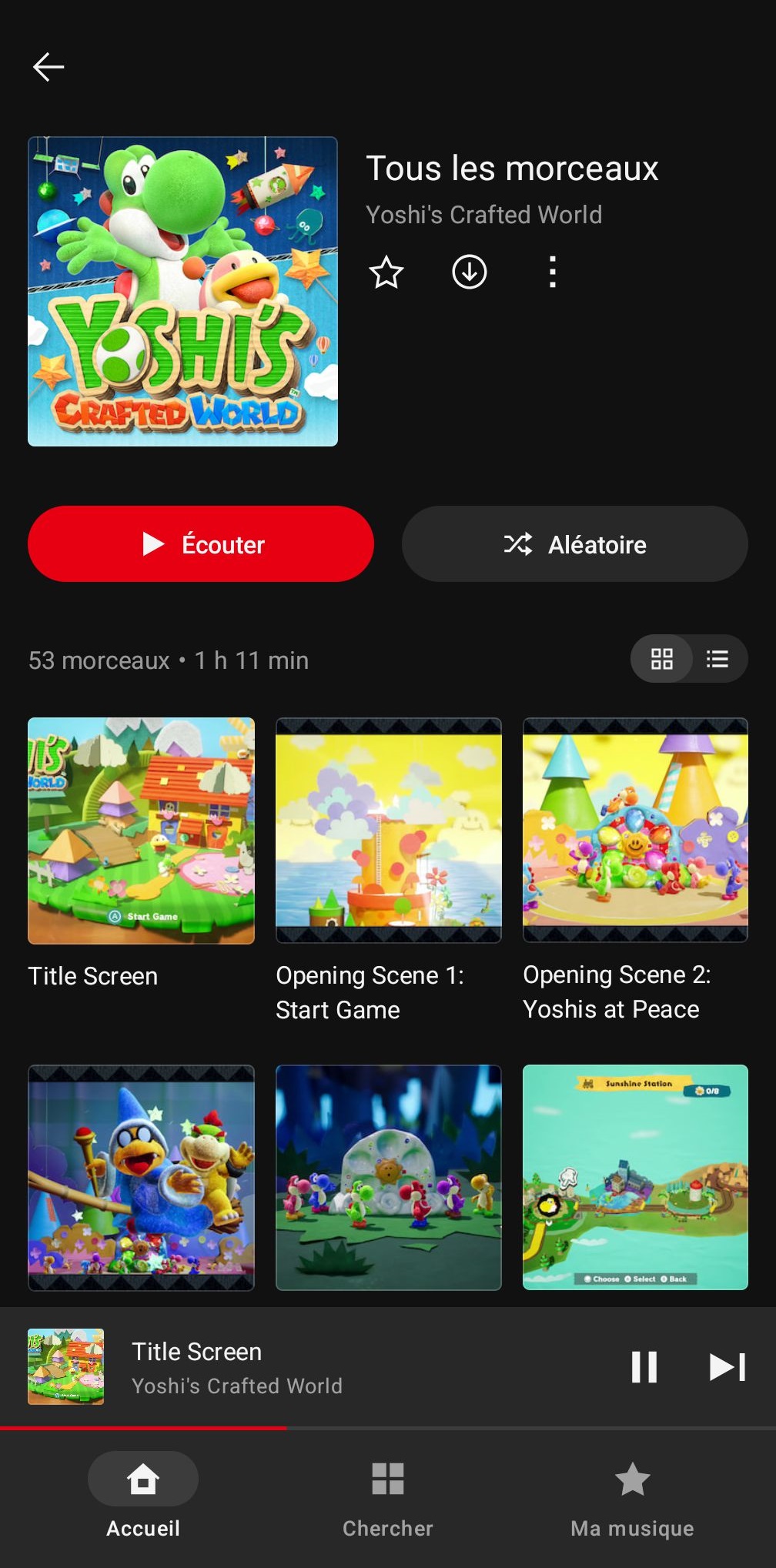Open the three-dot overflow menu
The image size is (776, 1568).
tap(552, 272)
